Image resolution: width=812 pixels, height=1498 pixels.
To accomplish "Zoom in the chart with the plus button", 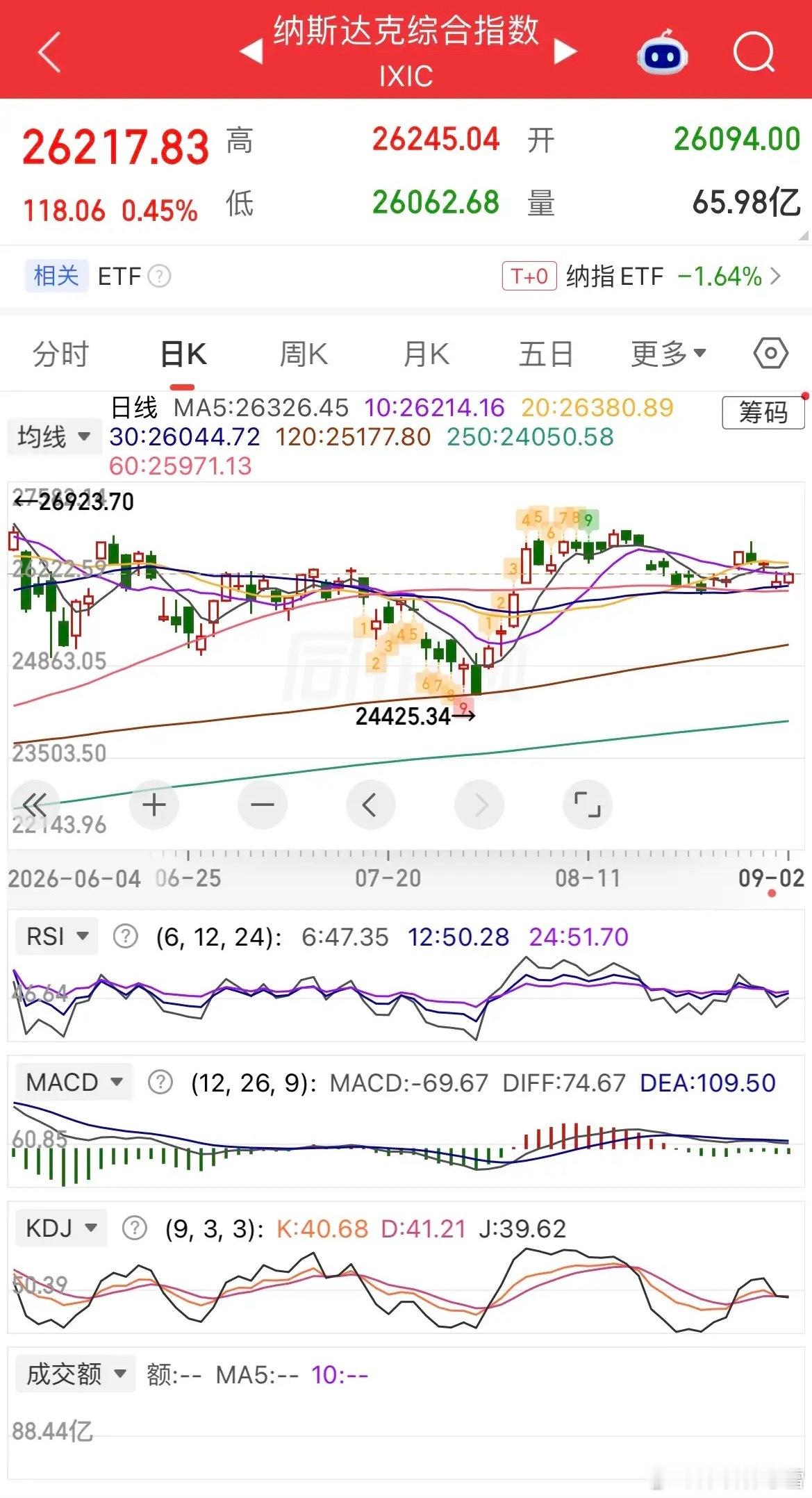I will pos(154,805).
